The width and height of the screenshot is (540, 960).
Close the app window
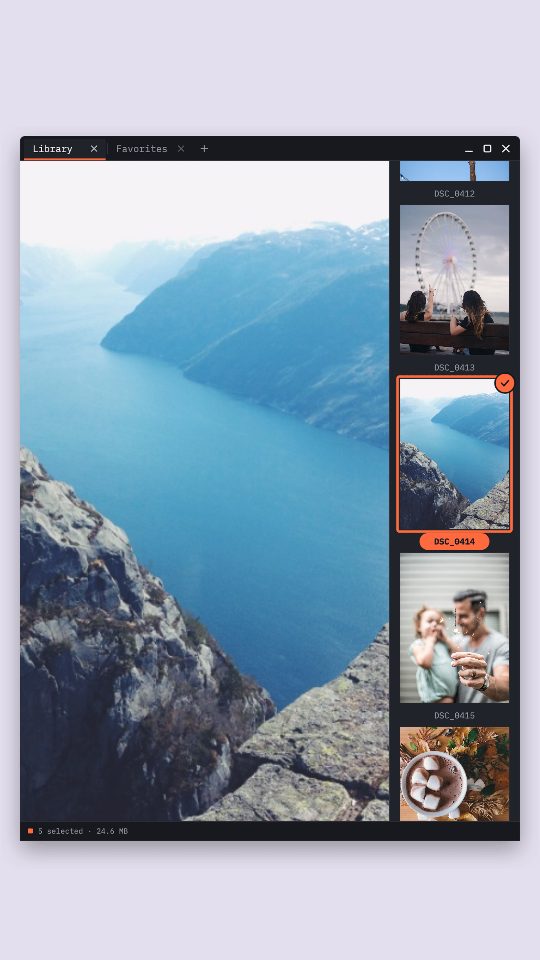click(x=506, y=149)
